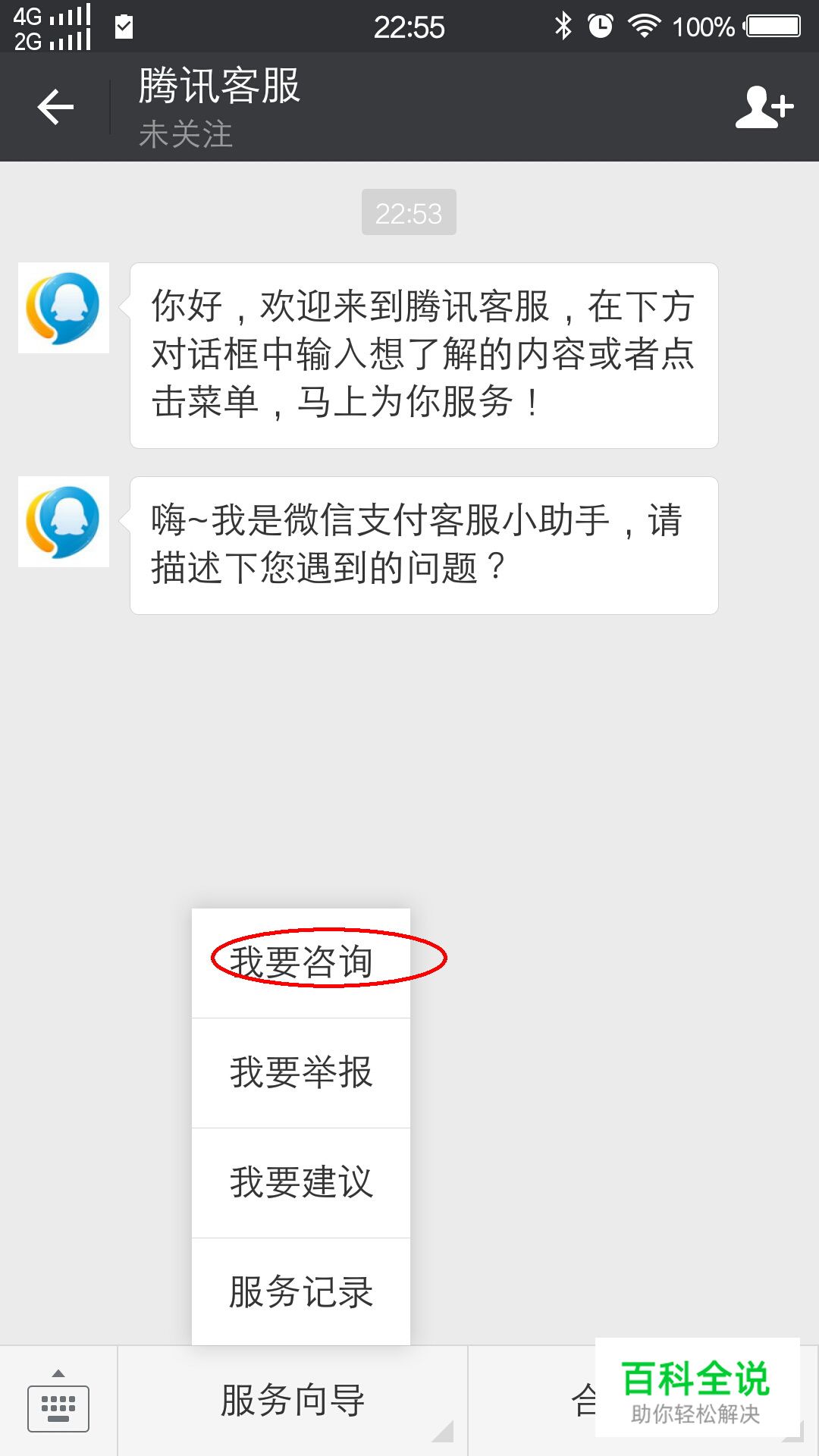Tap the 服务向导 bottom menu

point(293,1401)
